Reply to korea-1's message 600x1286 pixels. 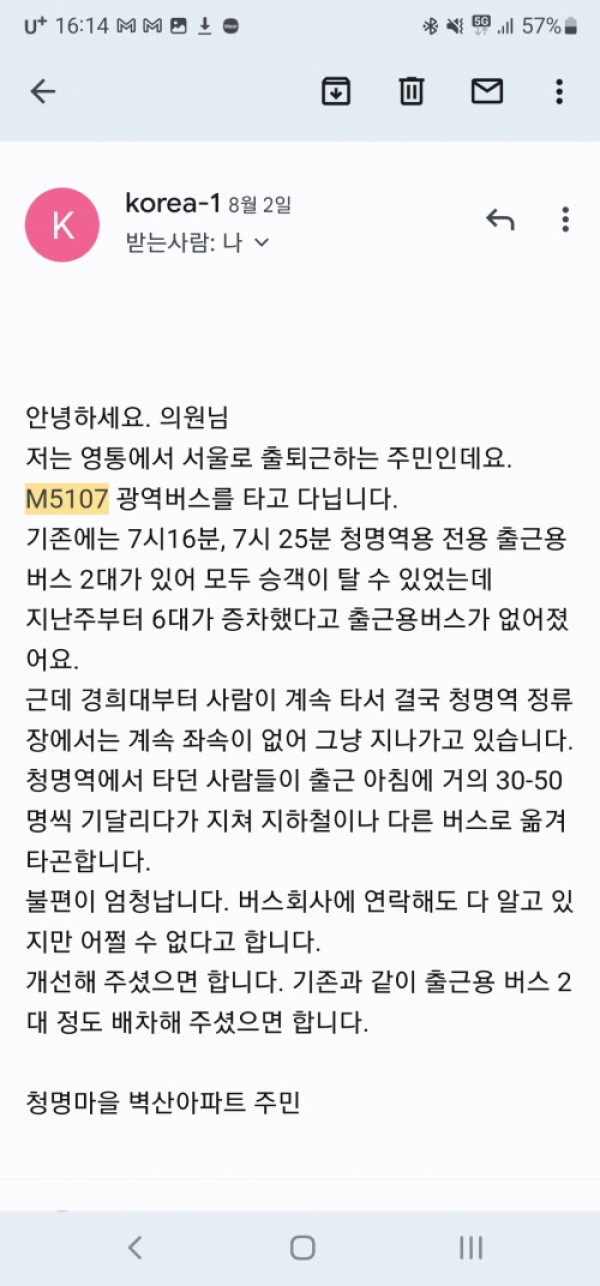point(499,220)
